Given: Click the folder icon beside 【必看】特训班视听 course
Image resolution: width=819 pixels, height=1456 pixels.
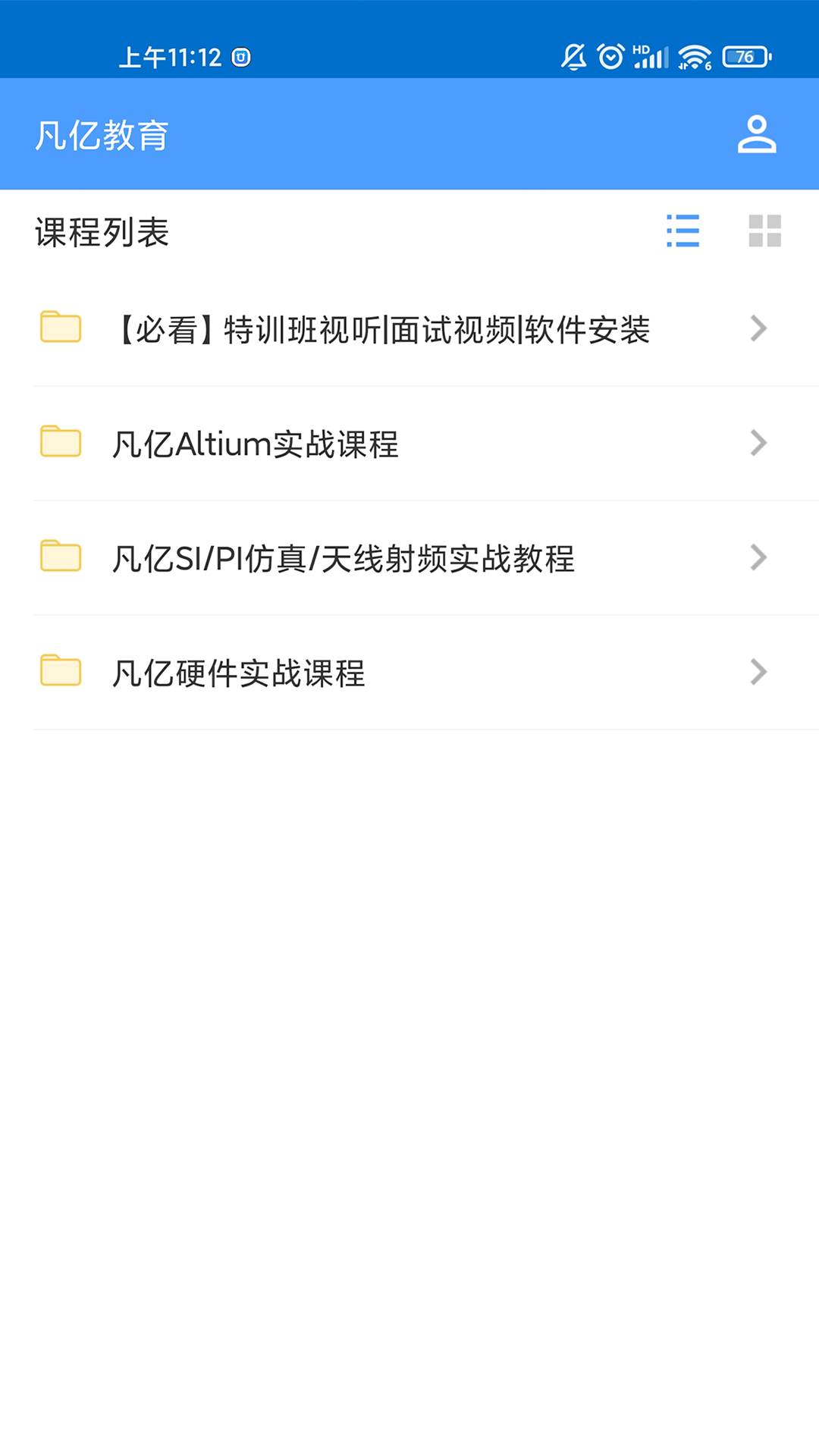Looking at the screenshot, I should tap(61, 328).
